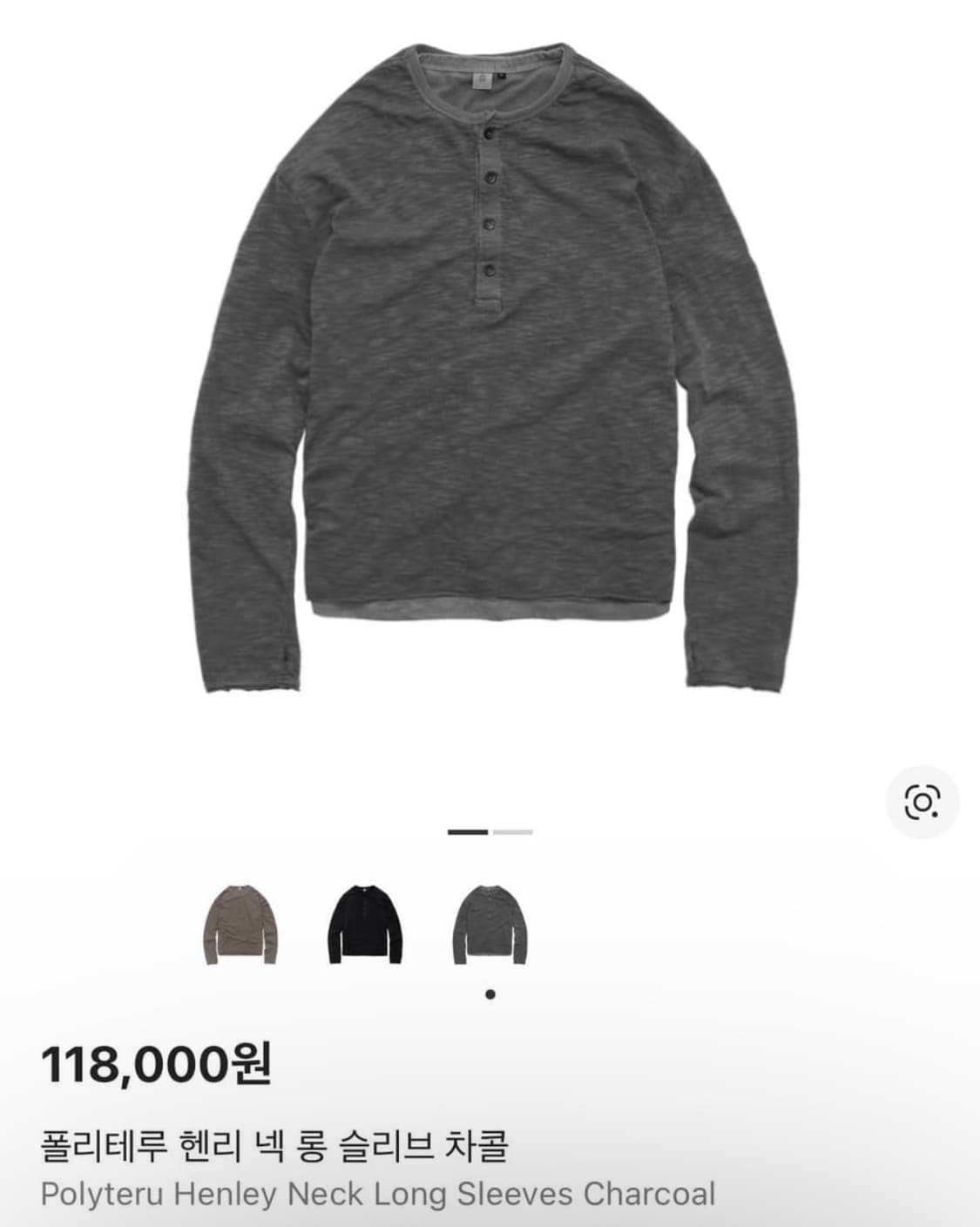Viewport: 980px width, 1227px height.
Task: Choose the charcoal color variant thumbnail
Action: (x=490, y=925)
